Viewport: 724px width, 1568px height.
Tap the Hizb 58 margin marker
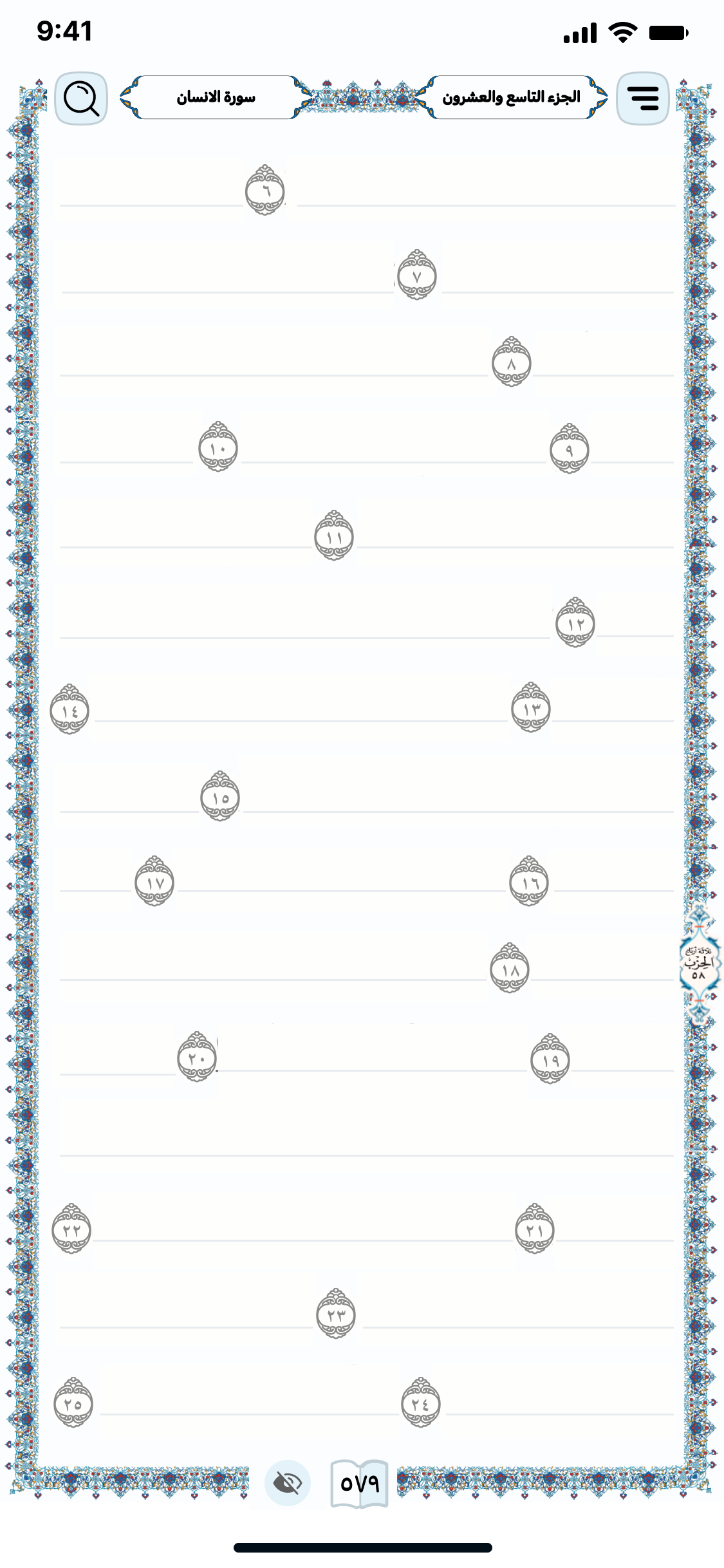point(699,964)
